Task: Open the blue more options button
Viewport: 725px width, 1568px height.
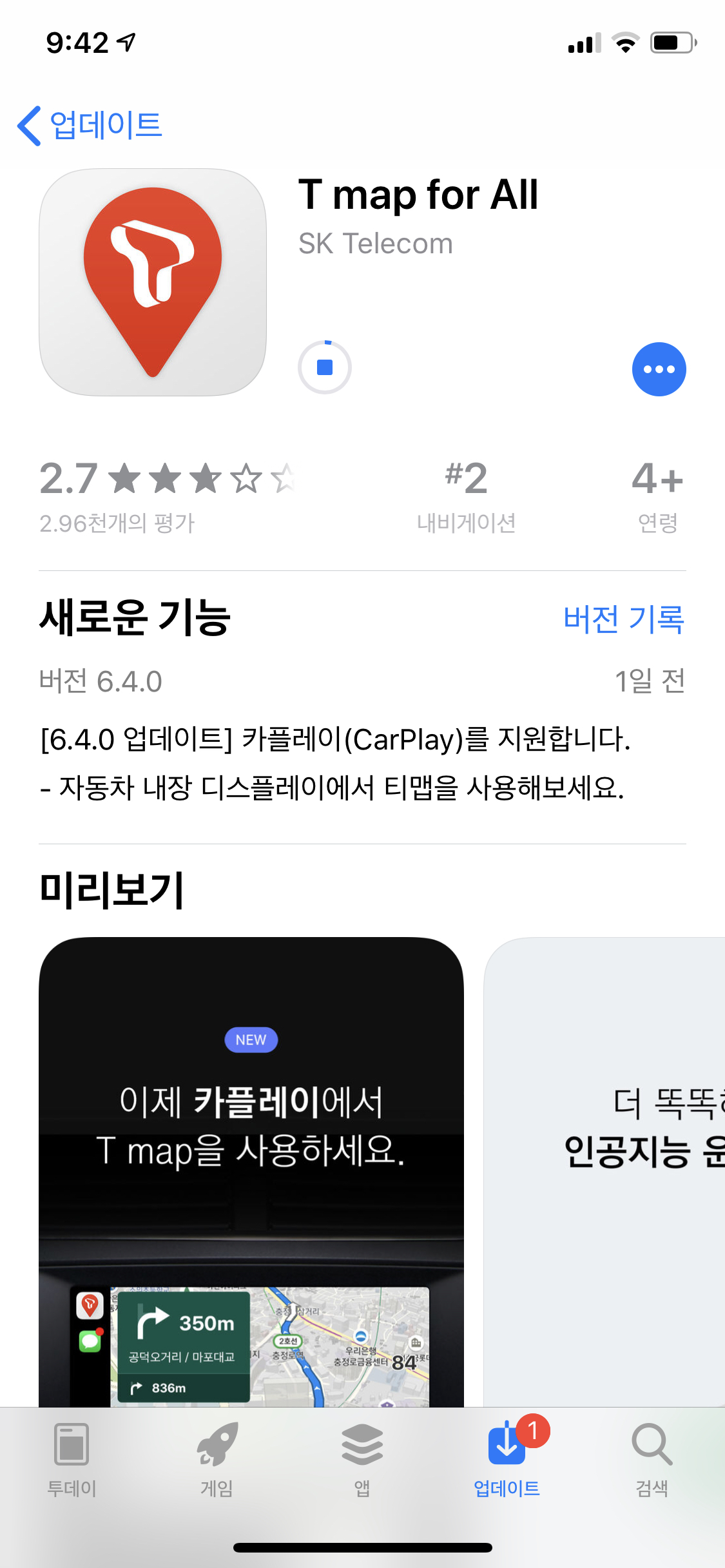Action: click(x=659, y=369)
